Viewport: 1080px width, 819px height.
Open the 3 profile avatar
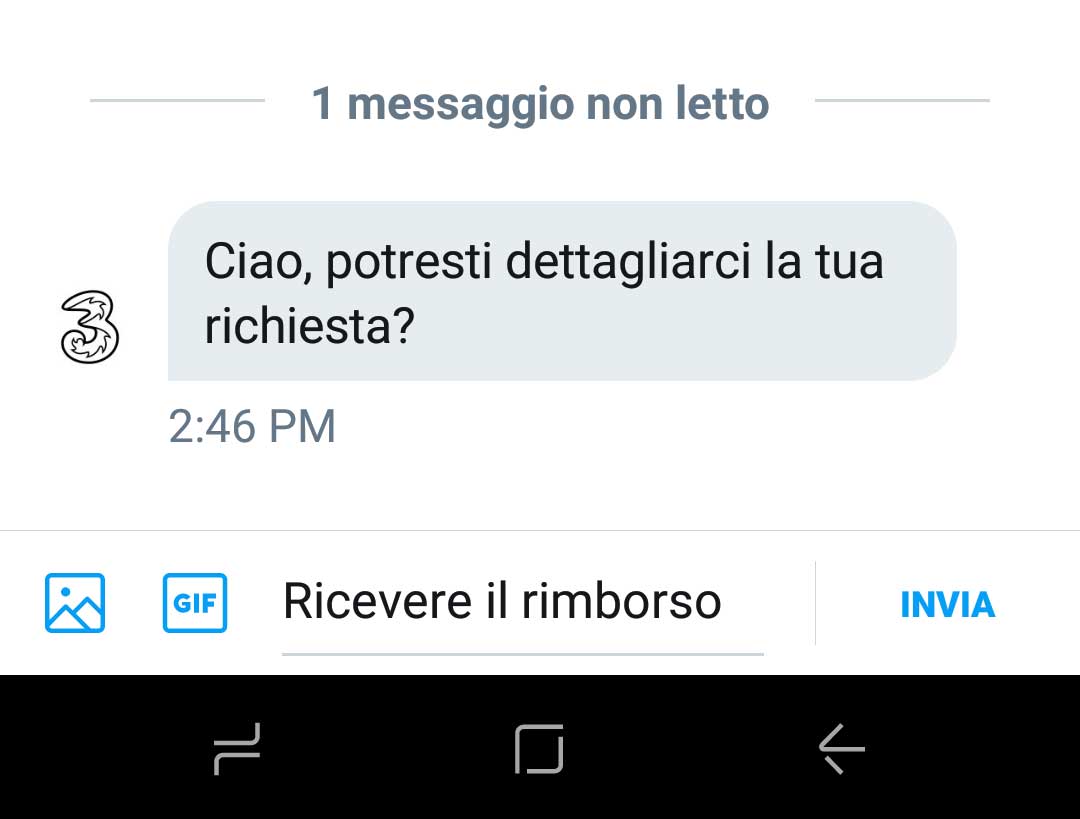click(90, 327)
